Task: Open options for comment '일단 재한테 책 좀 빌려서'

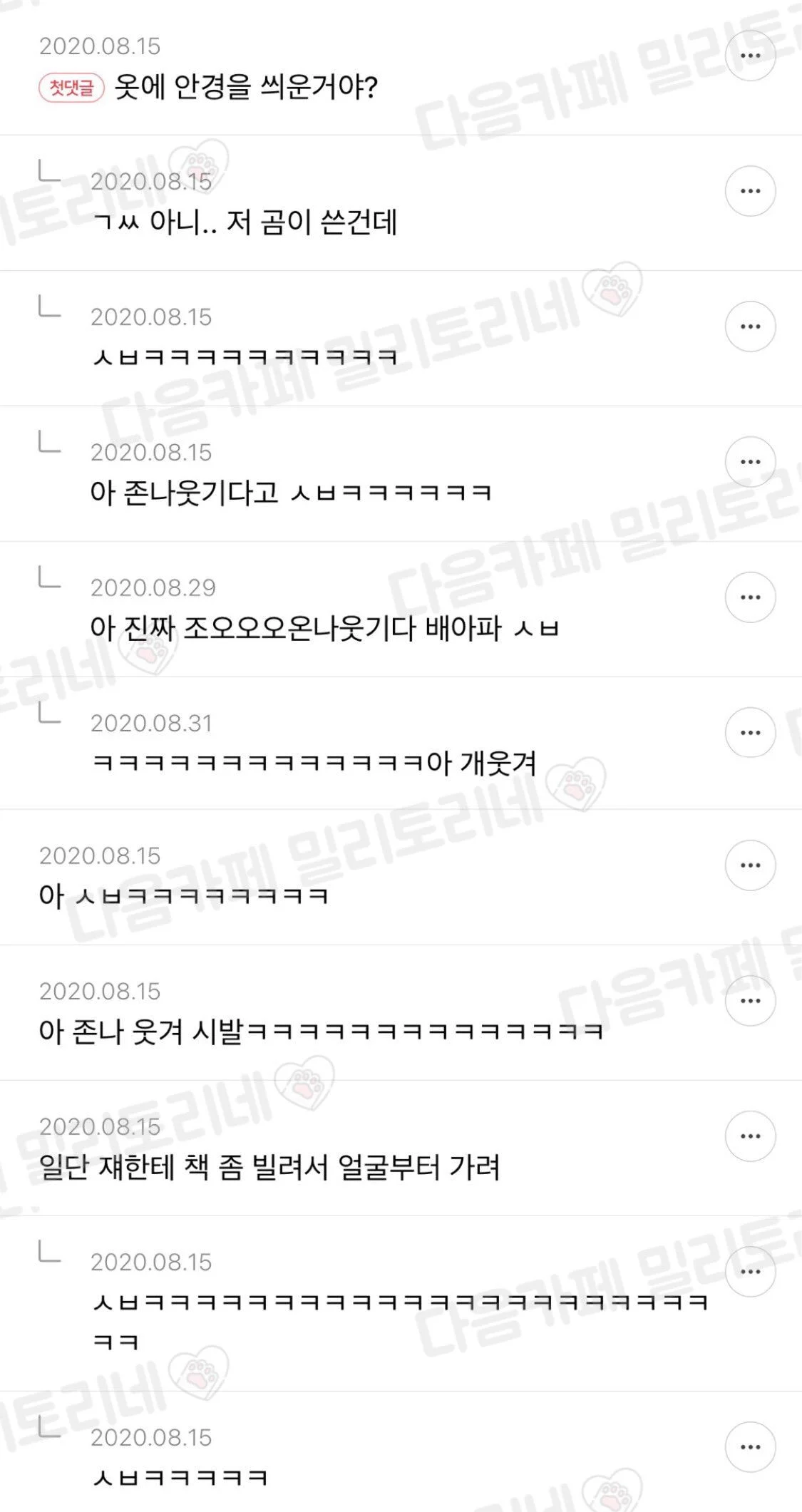Action: (x=750, y=1136)
